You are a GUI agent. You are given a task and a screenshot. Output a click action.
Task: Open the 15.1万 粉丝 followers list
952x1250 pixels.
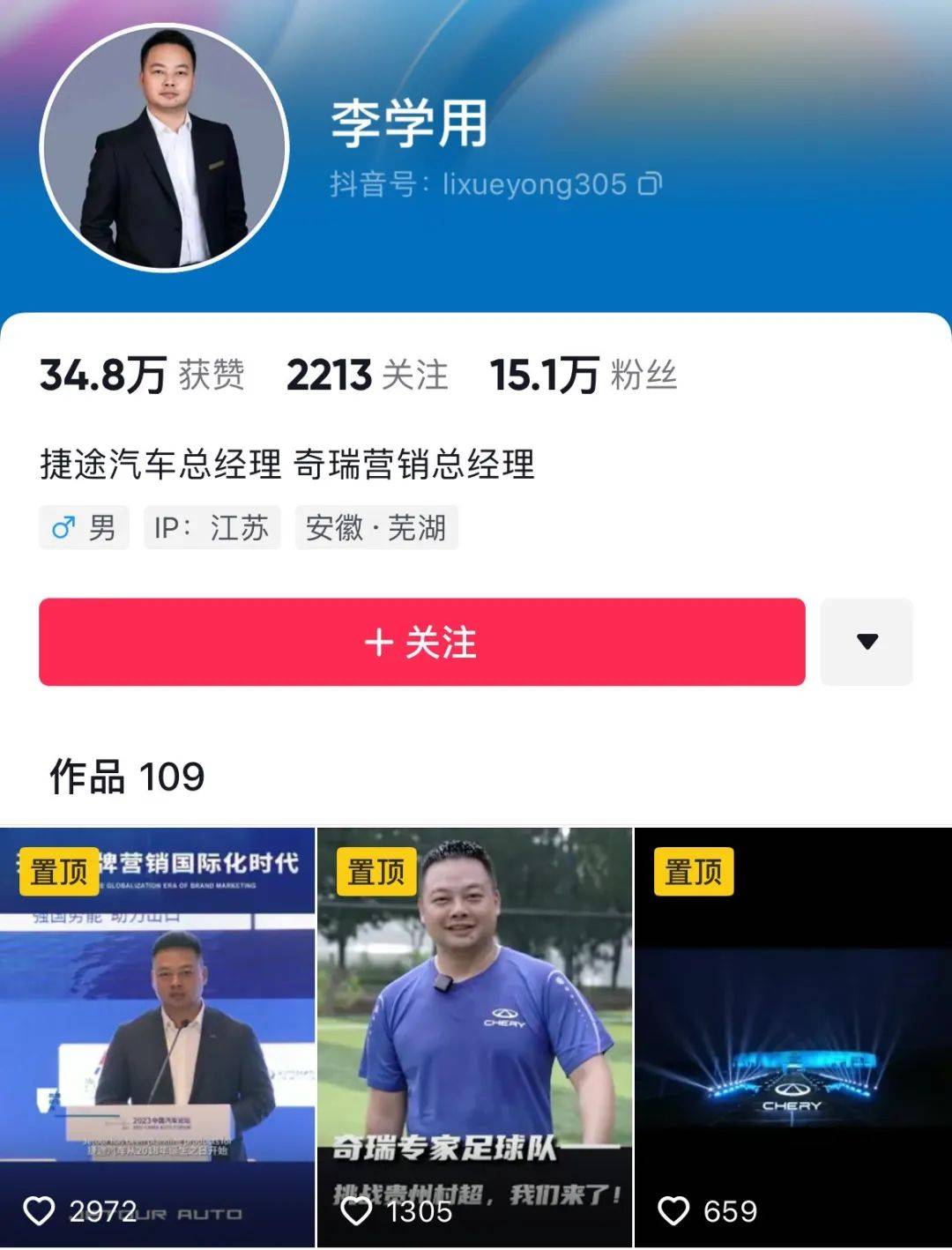(x=584, y=376)
